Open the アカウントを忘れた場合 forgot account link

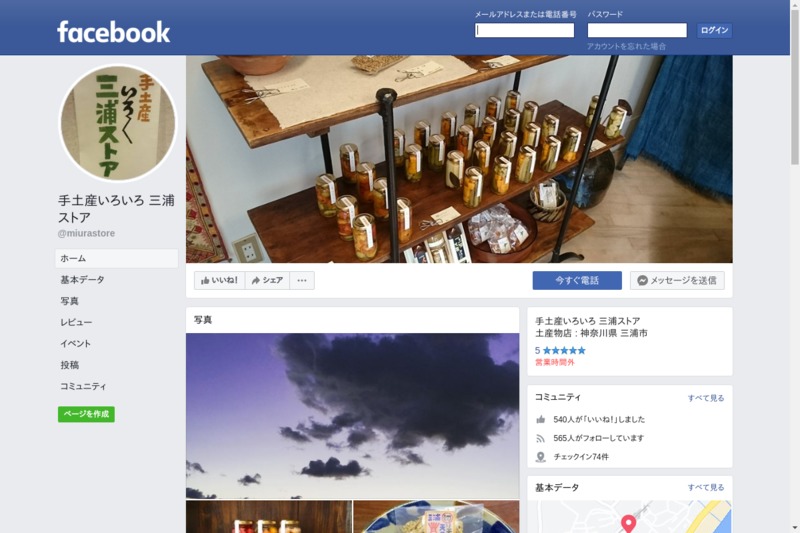tap(626, 46)
